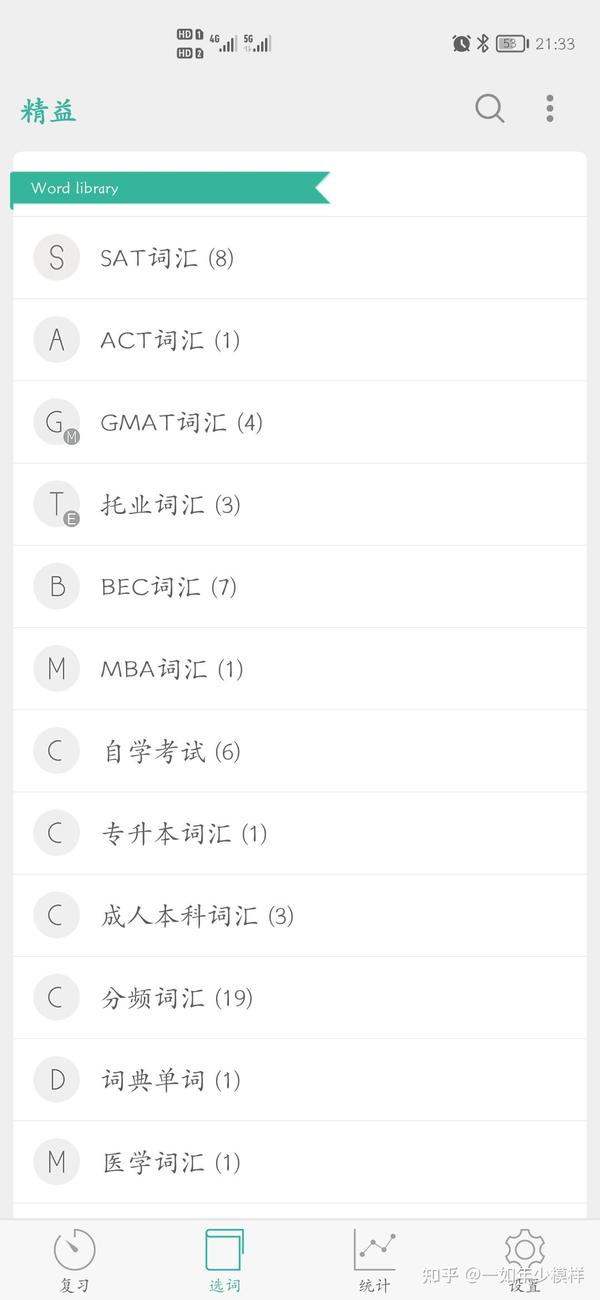Open the 设置 tab
The image size is (600, 1300).
(525, 1258)
